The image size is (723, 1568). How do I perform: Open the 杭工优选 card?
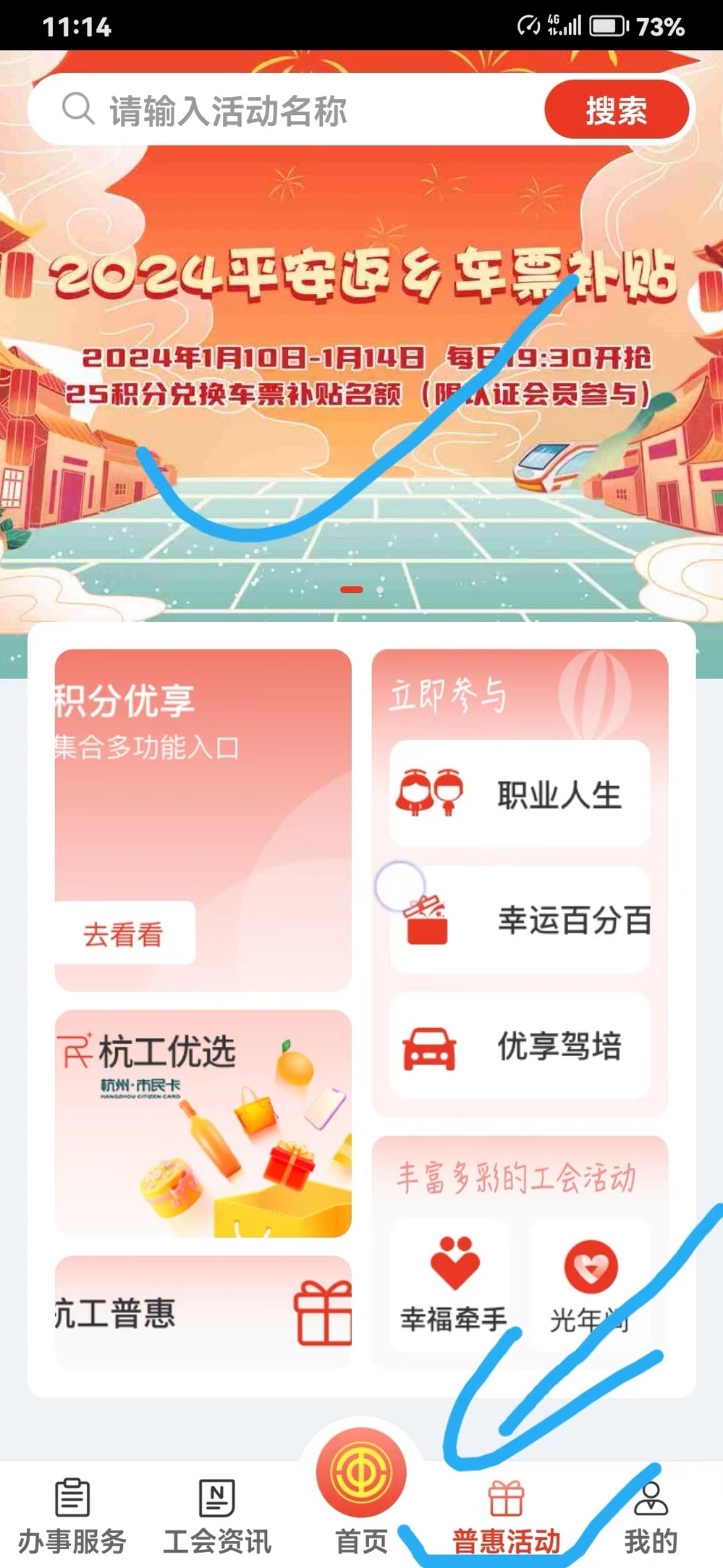click(203, 1124)
